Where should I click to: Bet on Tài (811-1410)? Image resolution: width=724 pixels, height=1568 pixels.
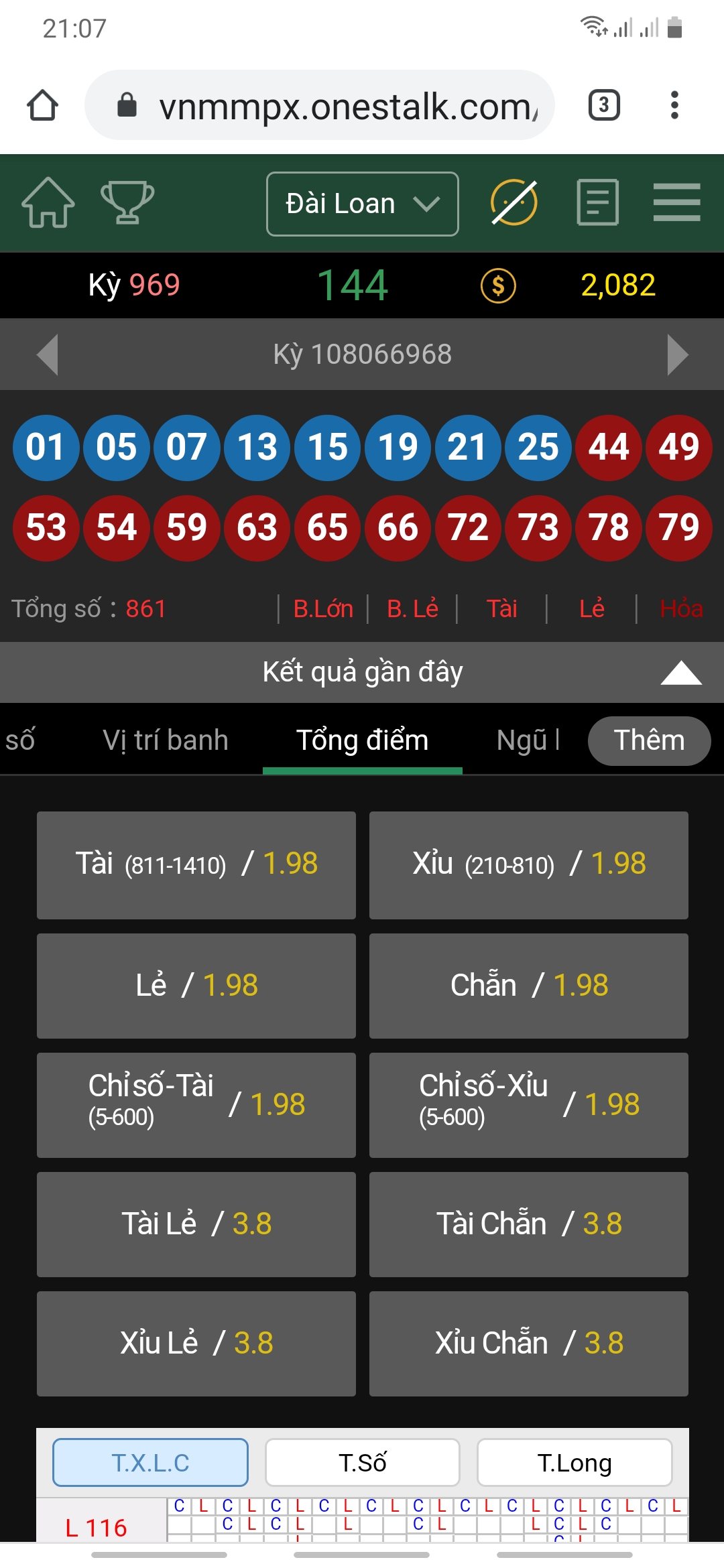[196, 864]
